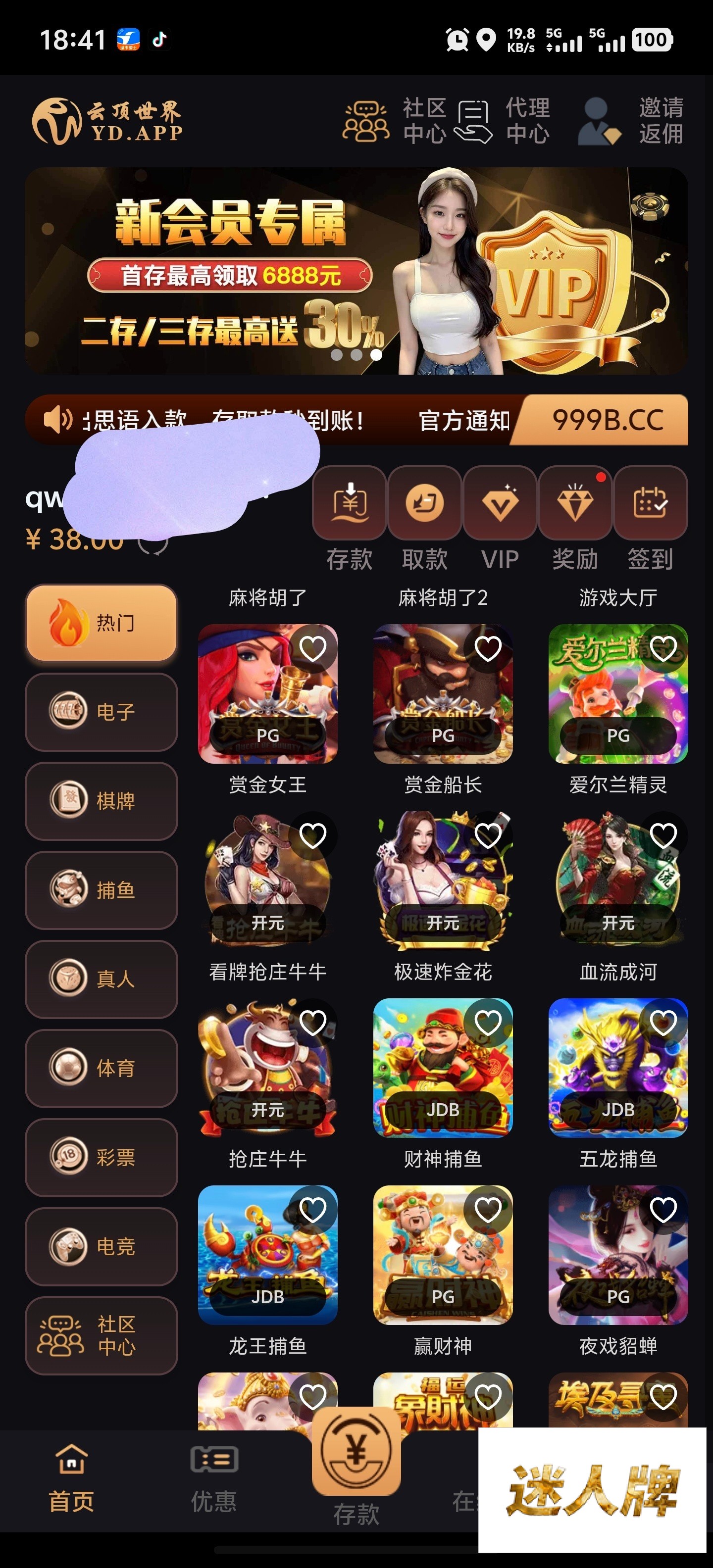The width and height of the screenshot is (713, 1568).
Task: Switch to the 真人 category
Action: tap(101, 979)
